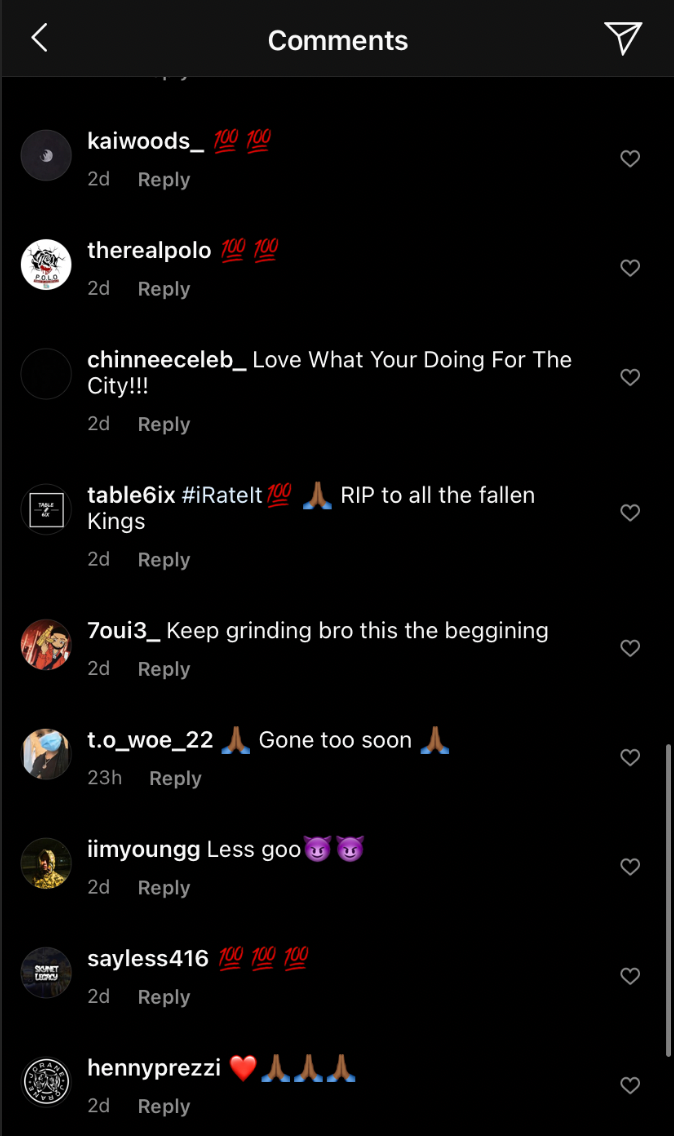Screen dimensions: 674x1136
Task: Like t.o_woe_22's comment
Action: click(x=630, y=757)
